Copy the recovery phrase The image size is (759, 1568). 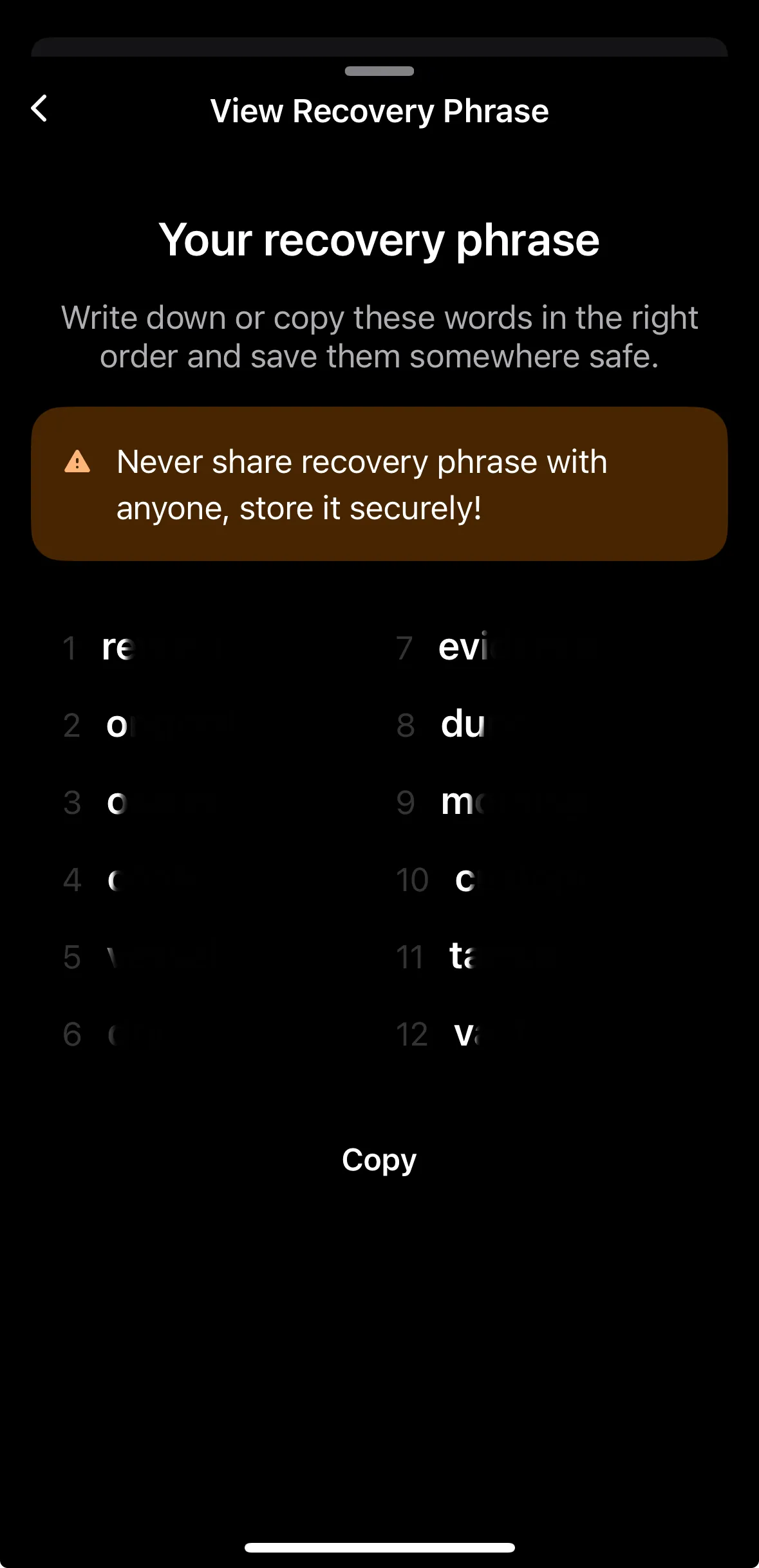pyautogui.click(x=379, y=1160)
